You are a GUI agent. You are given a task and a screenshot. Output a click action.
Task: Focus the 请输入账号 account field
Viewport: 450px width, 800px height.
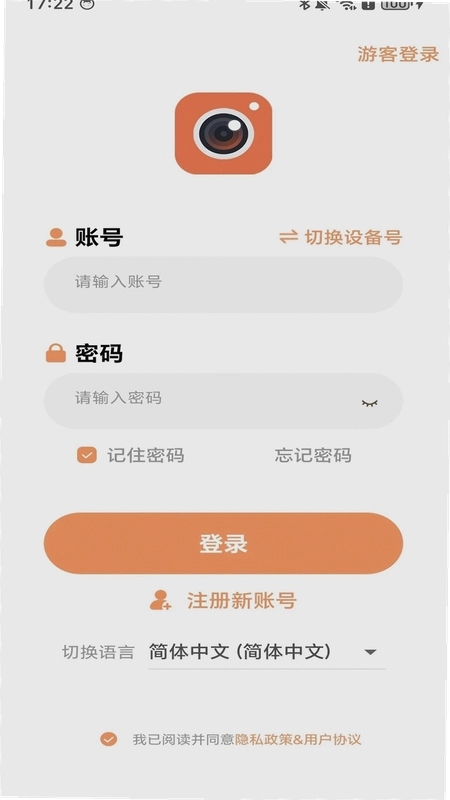(x=223, y=285)
